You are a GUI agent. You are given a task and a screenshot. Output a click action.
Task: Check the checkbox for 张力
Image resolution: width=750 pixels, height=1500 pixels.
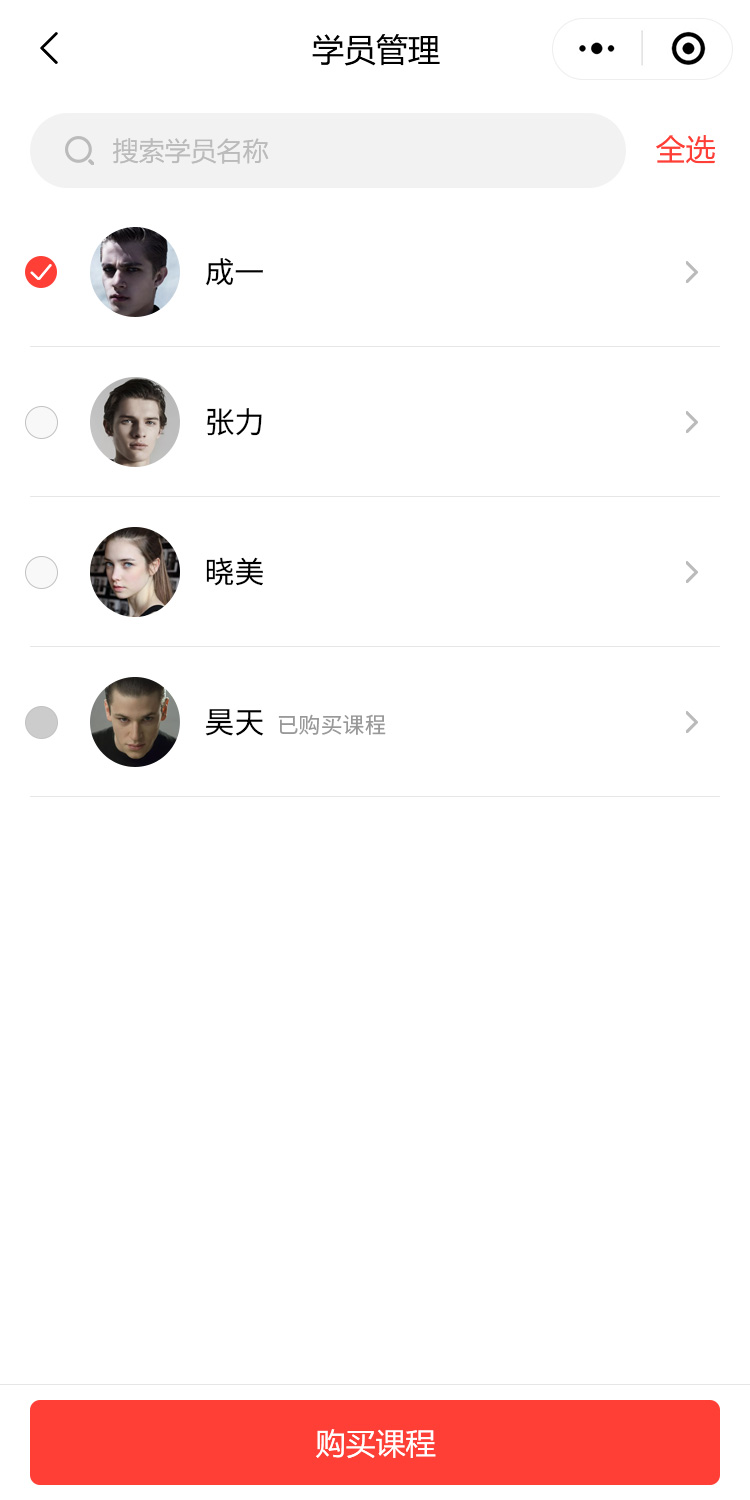[41, 422]
